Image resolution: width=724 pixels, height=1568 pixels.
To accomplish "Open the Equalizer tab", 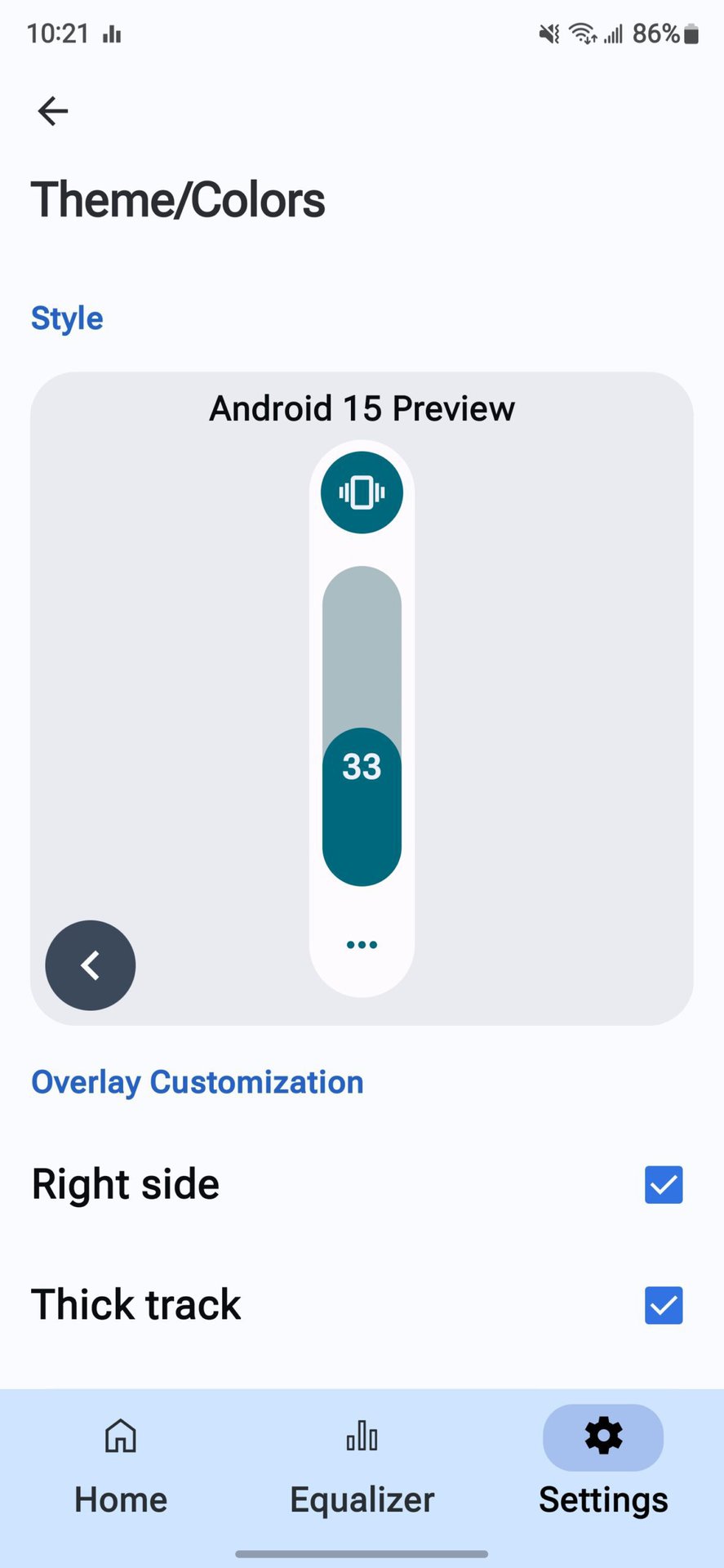I will point(362,1467).
